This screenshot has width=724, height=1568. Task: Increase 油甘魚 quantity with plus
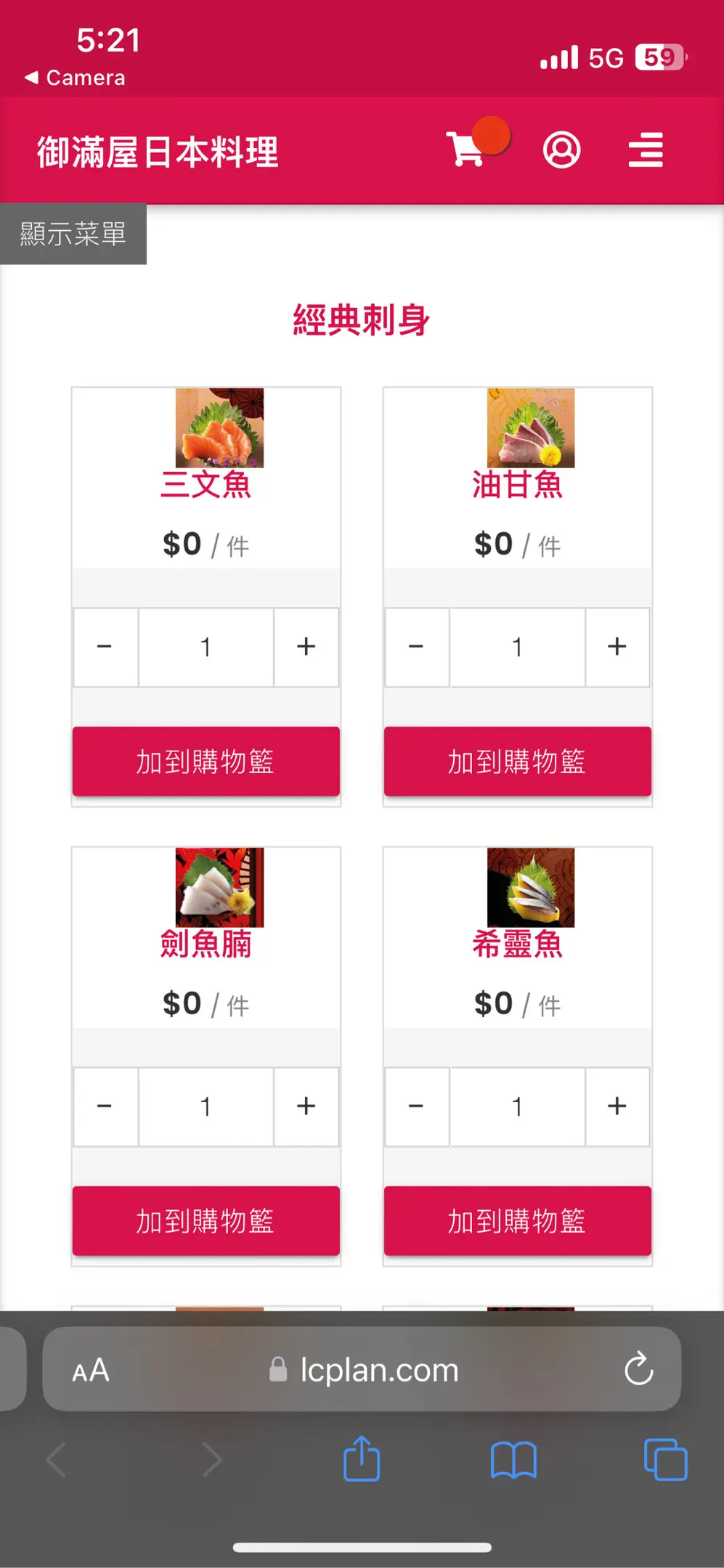617,647
